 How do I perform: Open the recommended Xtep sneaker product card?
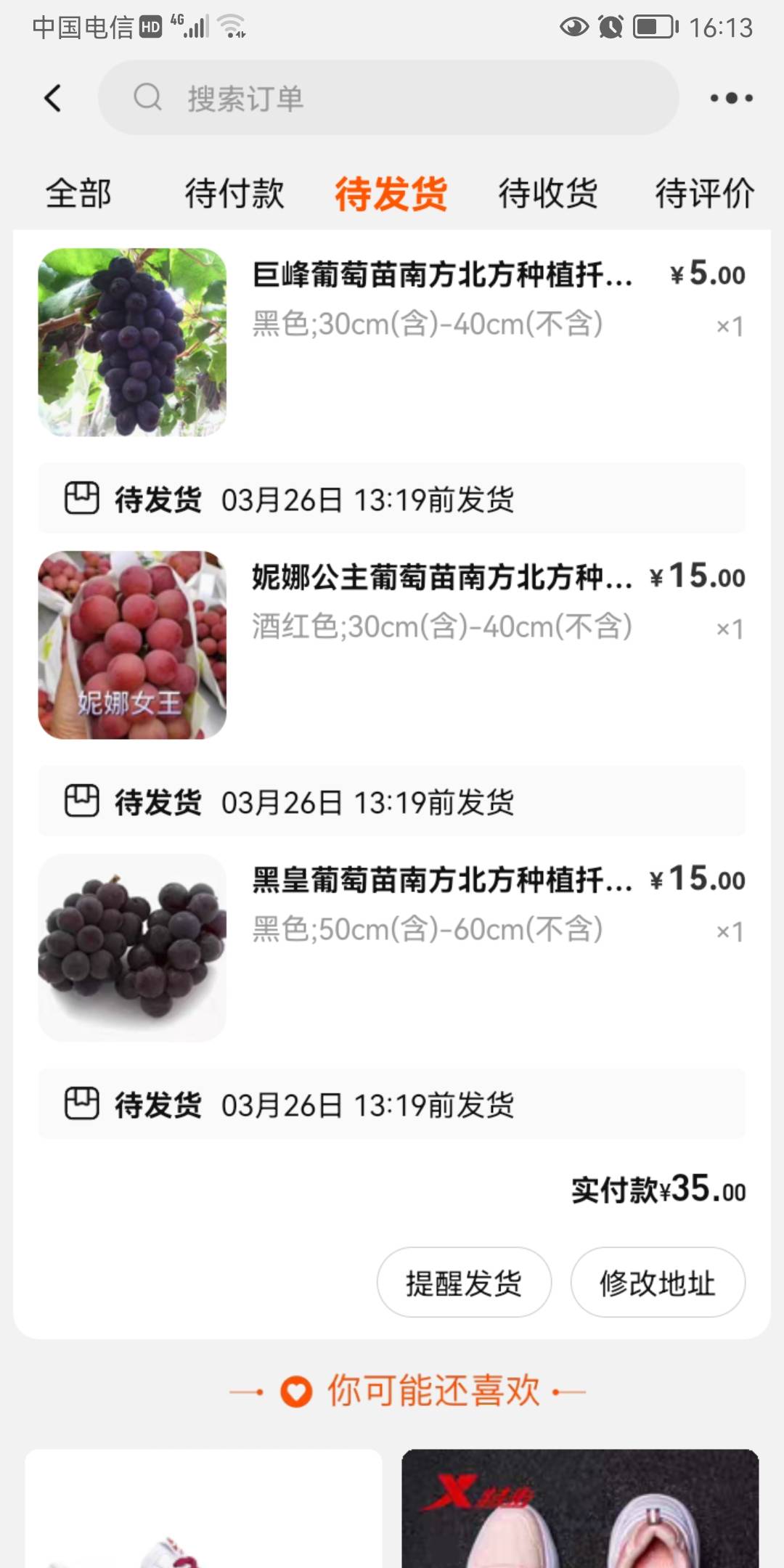(x=580, y=1508)
